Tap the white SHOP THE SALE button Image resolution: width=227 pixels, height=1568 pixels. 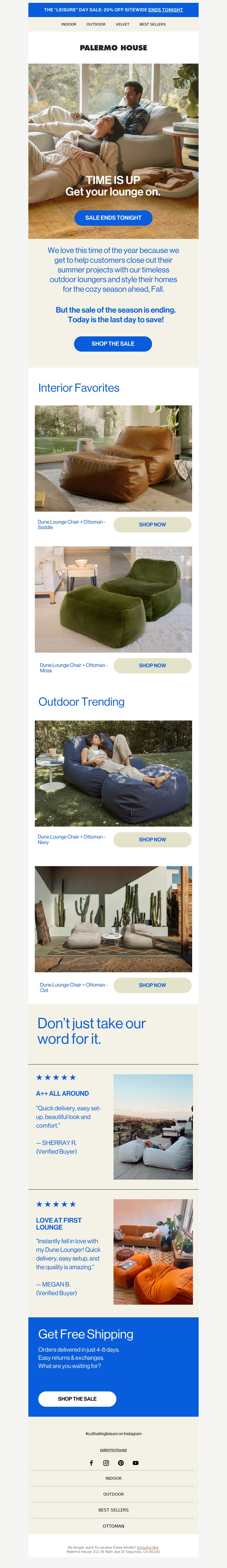(x=77, y=1399)
